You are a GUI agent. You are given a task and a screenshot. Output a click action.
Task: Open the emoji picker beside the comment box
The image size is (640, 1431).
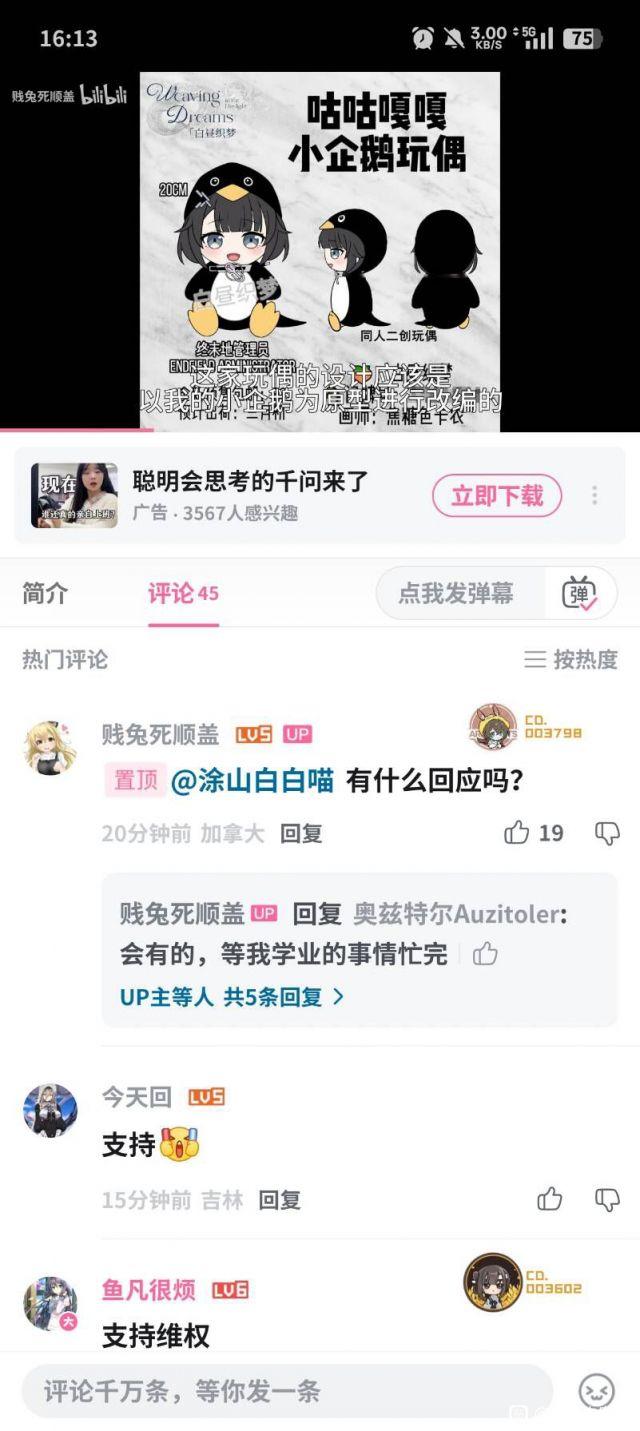point(597,1391)
